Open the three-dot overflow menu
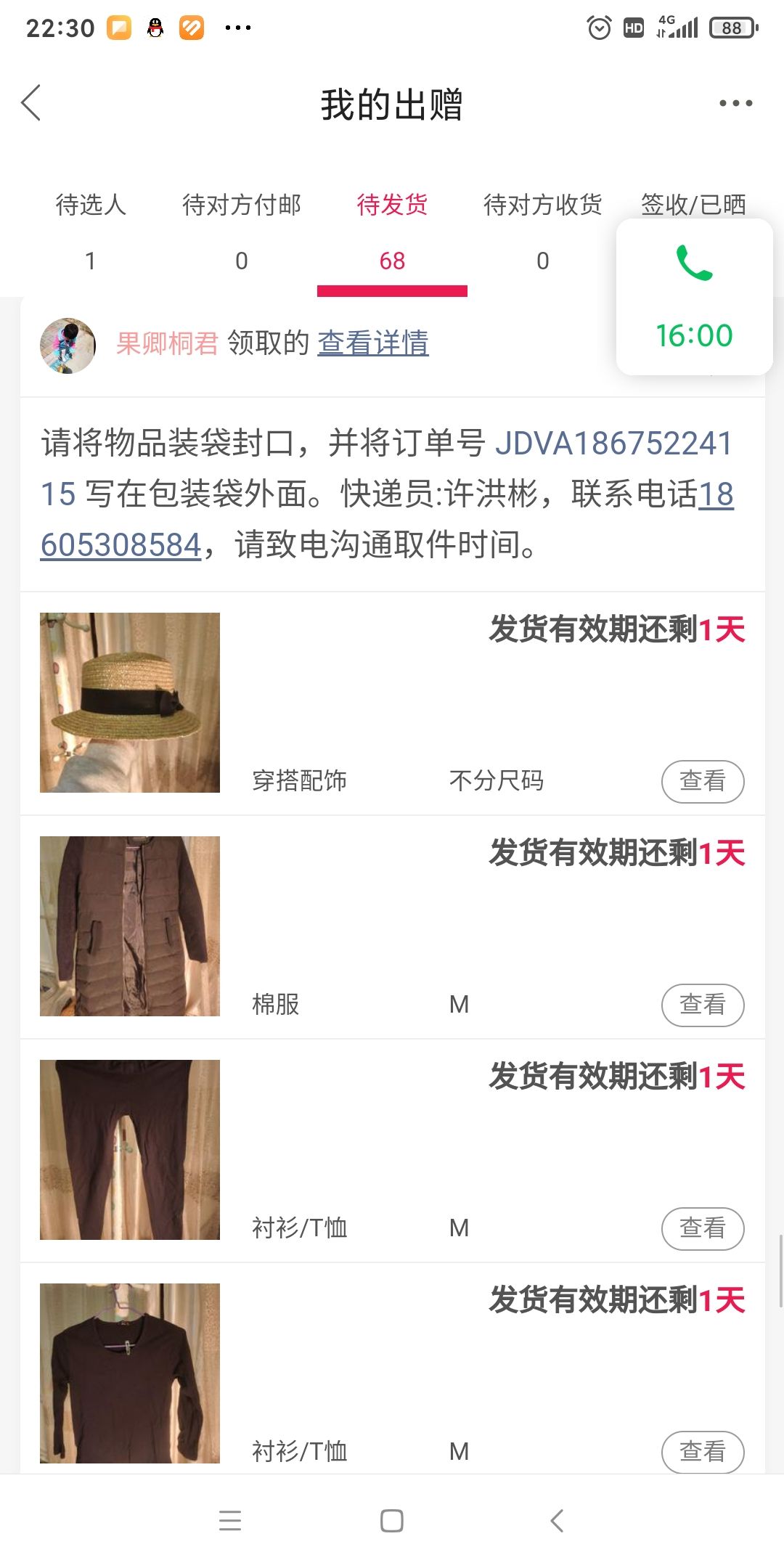Screen dimensions: 784x1568 735,103
